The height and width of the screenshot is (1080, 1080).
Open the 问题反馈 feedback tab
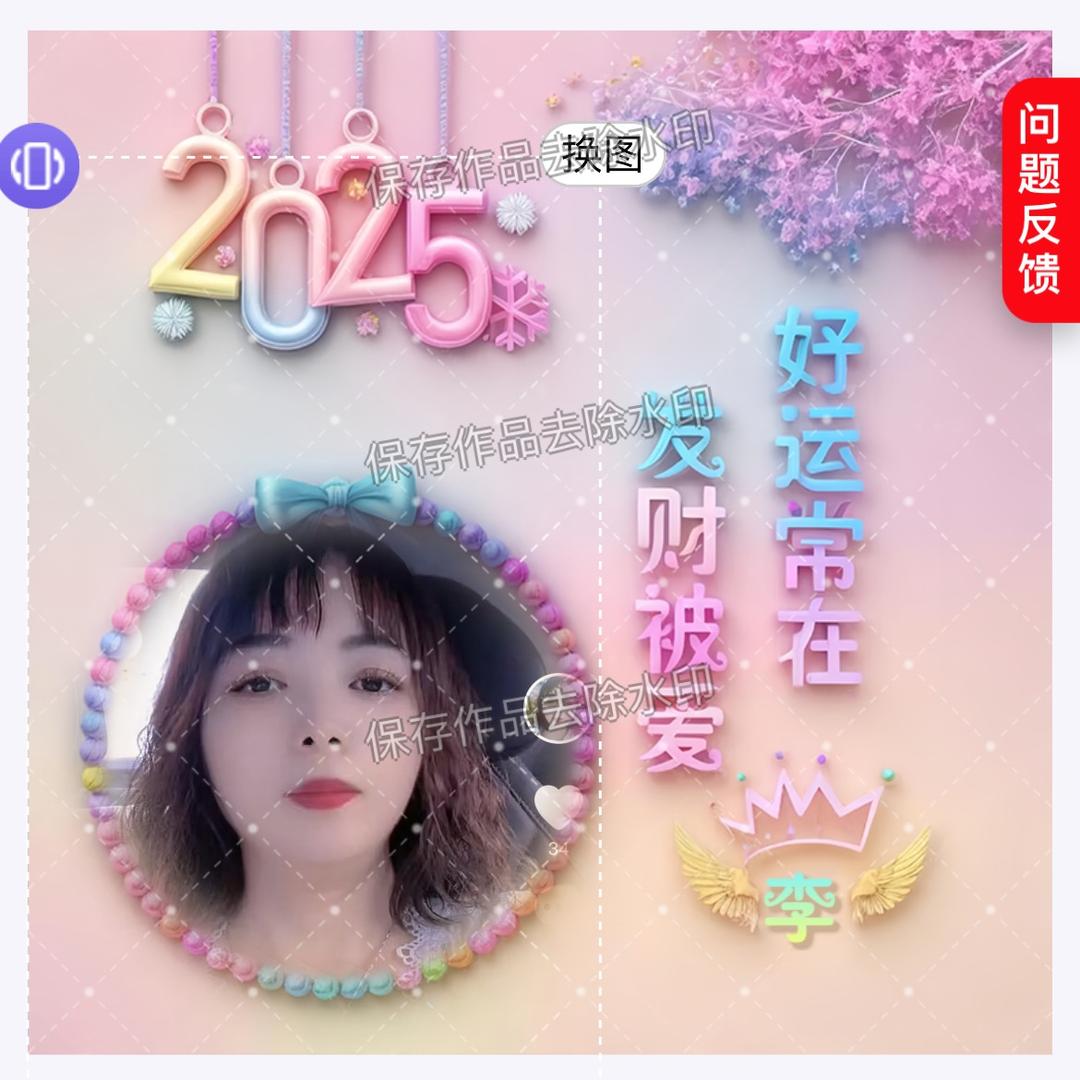click(1040, 198)
